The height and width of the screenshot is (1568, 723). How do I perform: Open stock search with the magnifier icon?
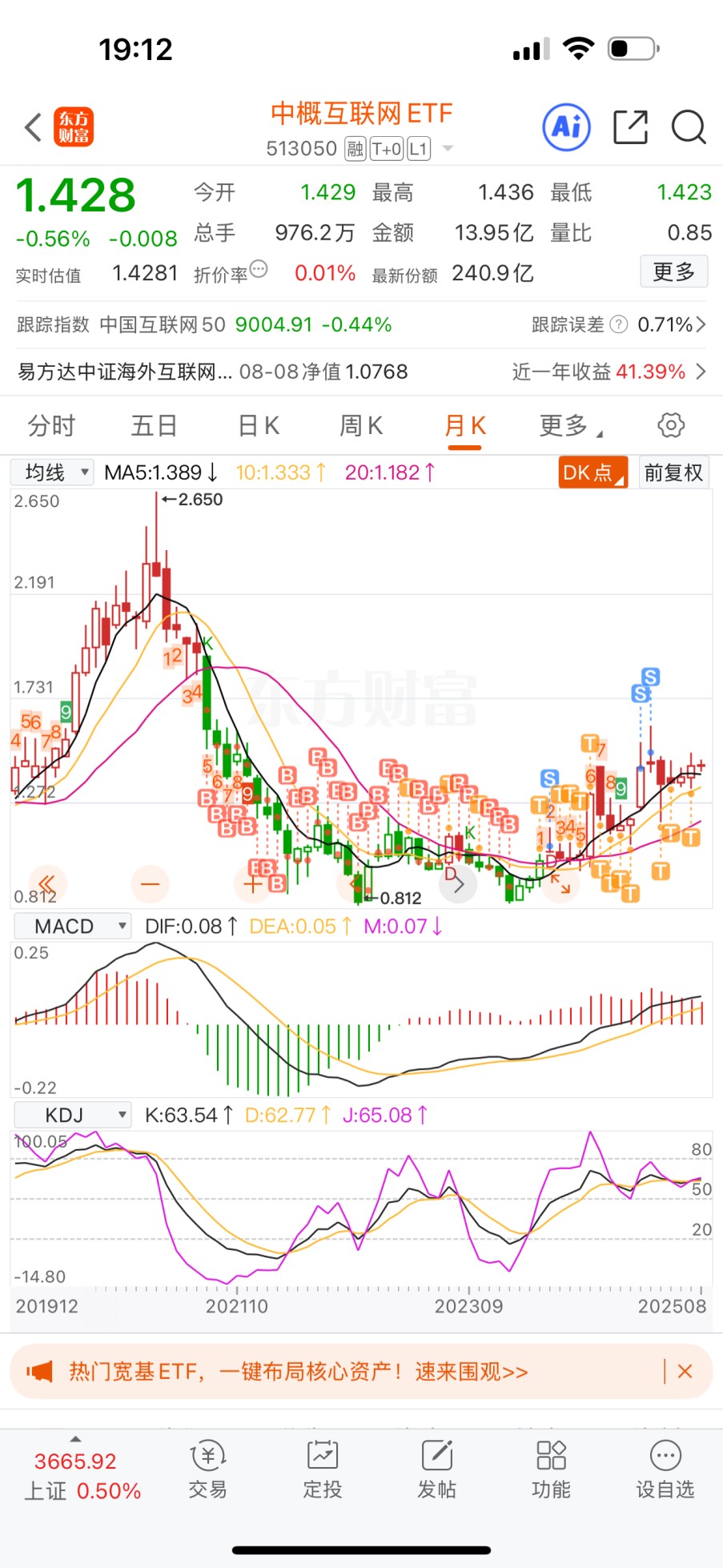click(x=687, y=127)
